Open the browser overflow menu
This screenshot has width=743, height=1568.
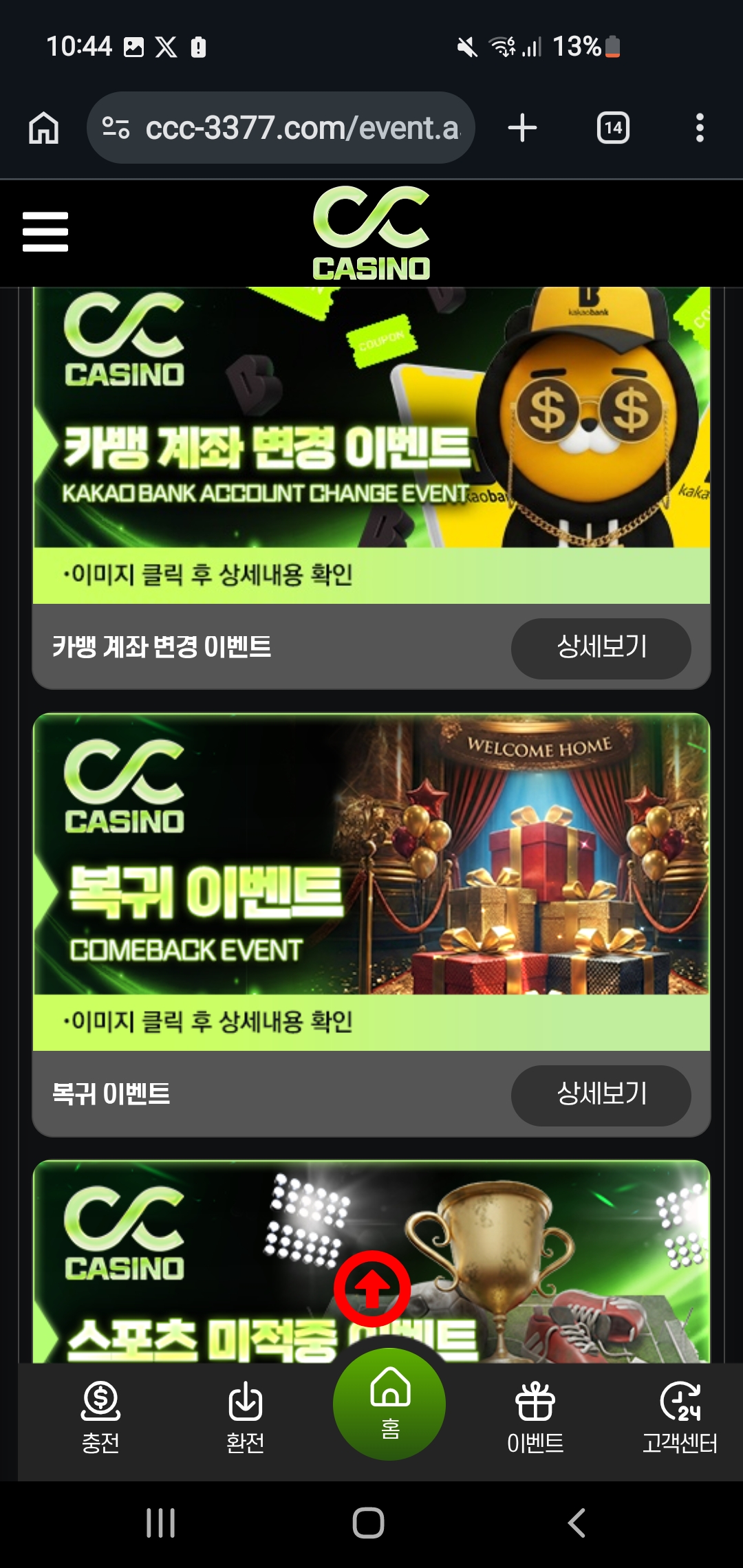click(700, 128)
